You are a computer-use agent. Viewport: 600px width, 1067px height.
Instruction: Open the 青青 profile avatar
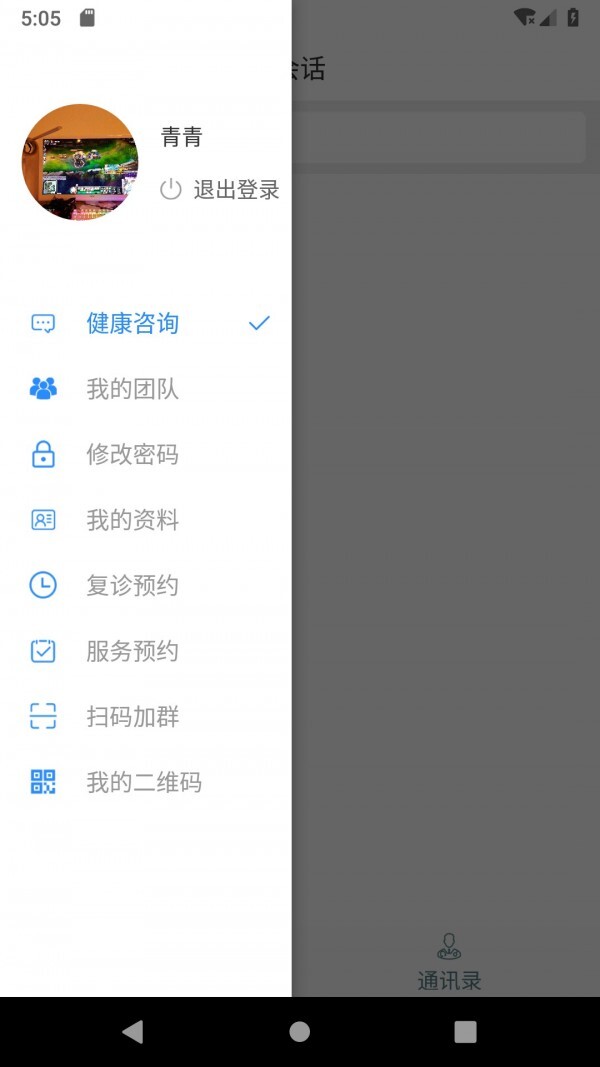(x=80, y=162)
